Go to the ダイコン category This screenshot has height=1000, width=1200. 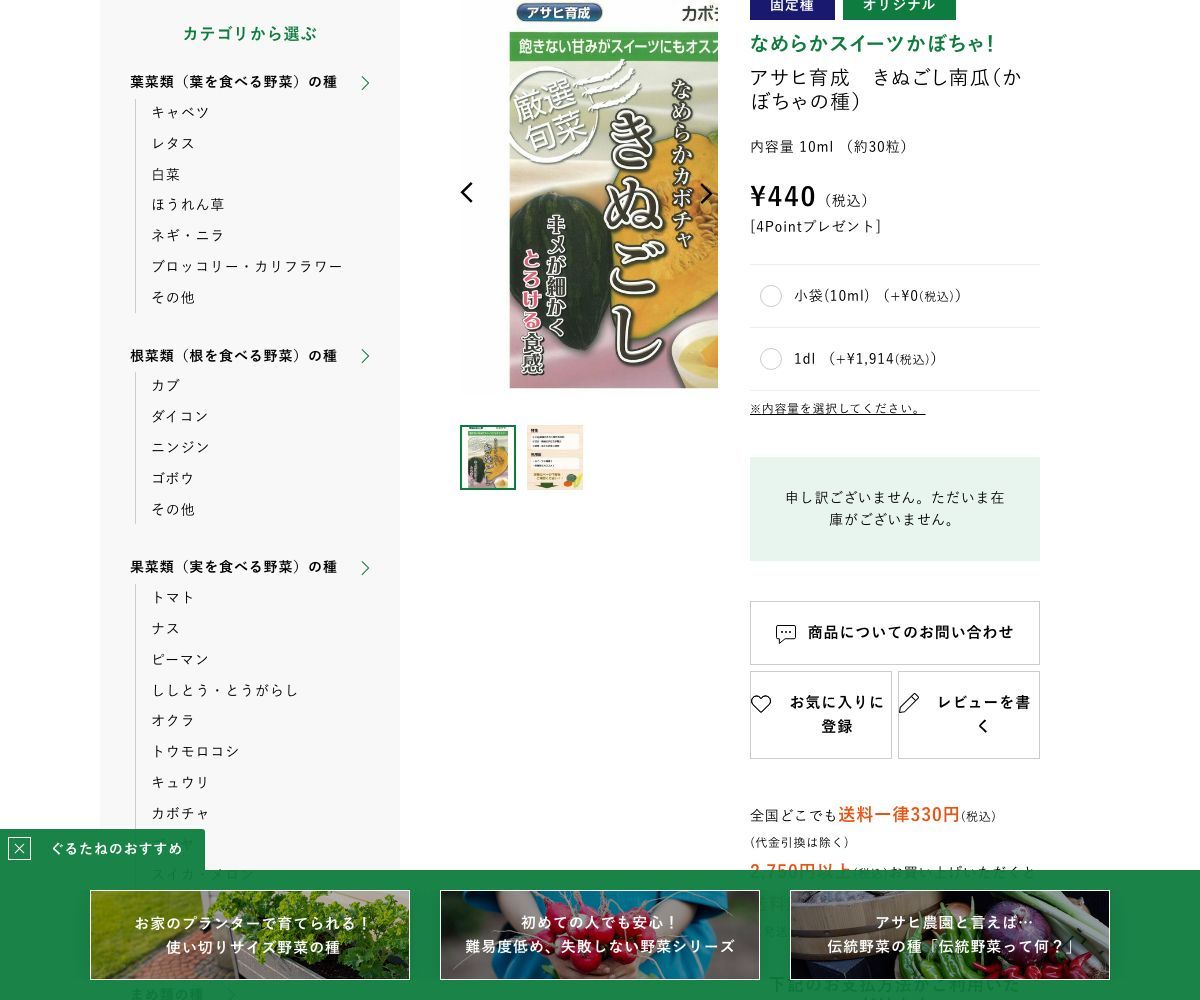point(180,416)
